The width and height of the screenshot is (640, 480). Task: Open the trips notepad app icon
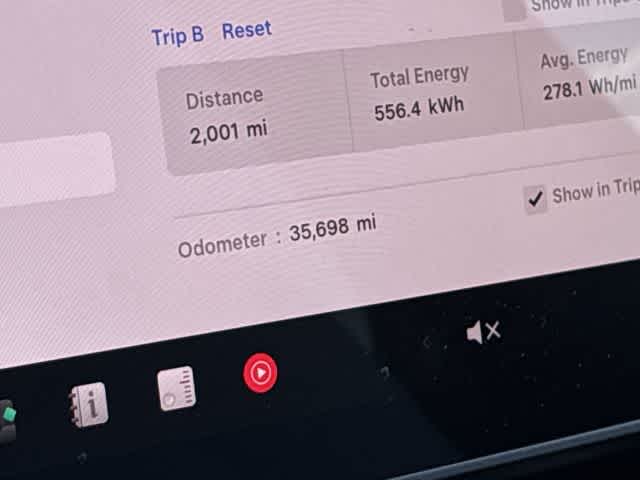click(178, 389)
